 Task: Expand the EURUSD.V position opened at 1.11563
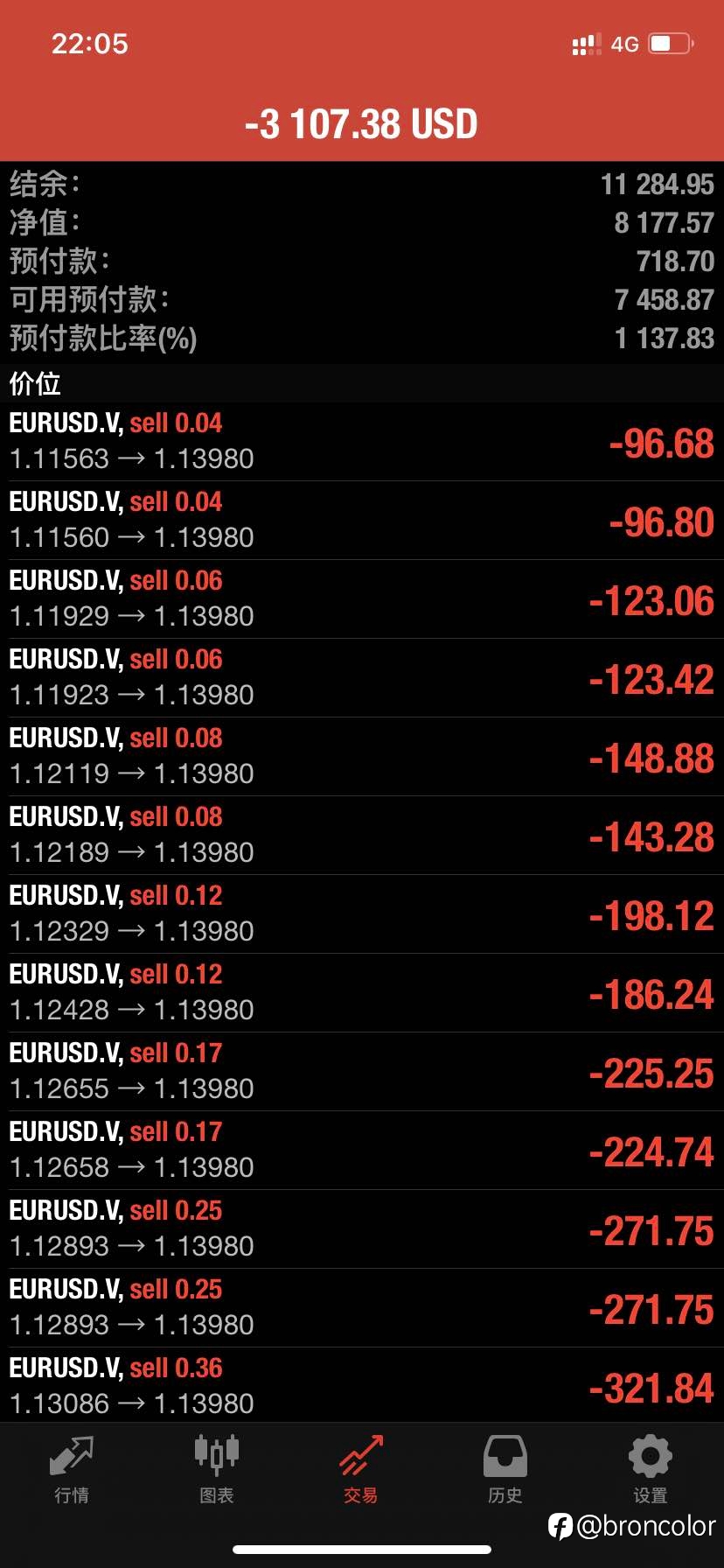click(x=362, y=442)
